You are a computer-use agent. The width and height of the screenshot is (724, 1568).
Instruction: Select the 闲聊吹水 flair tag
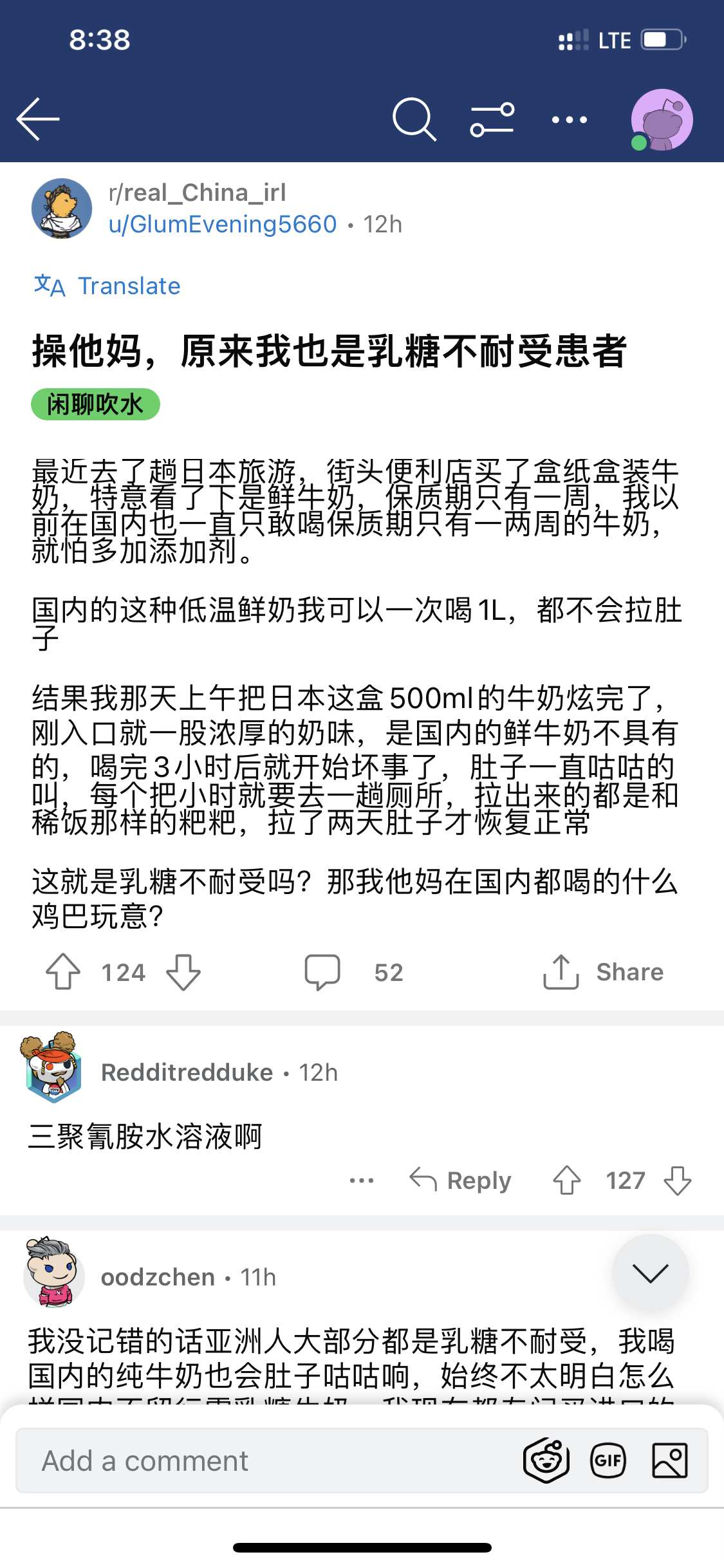[95, 404]
